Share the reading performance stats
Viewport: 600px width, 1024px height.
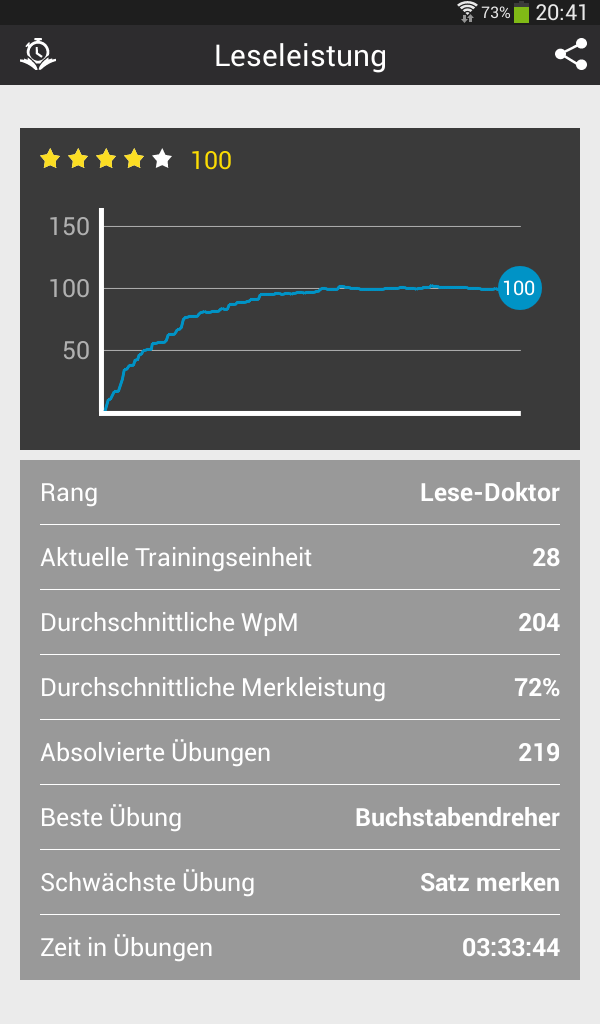571,55
